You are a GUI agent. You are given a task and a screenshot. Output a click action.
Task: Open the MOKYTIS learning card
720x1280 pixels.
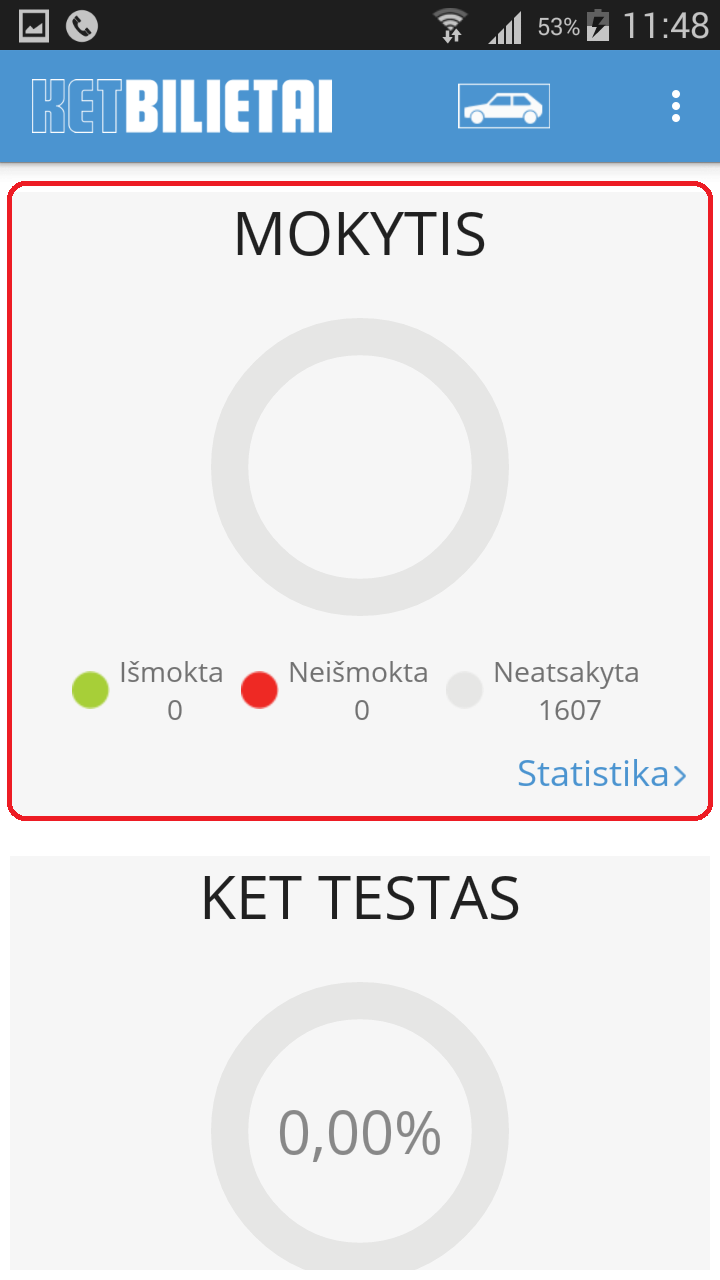pos(360,466)
